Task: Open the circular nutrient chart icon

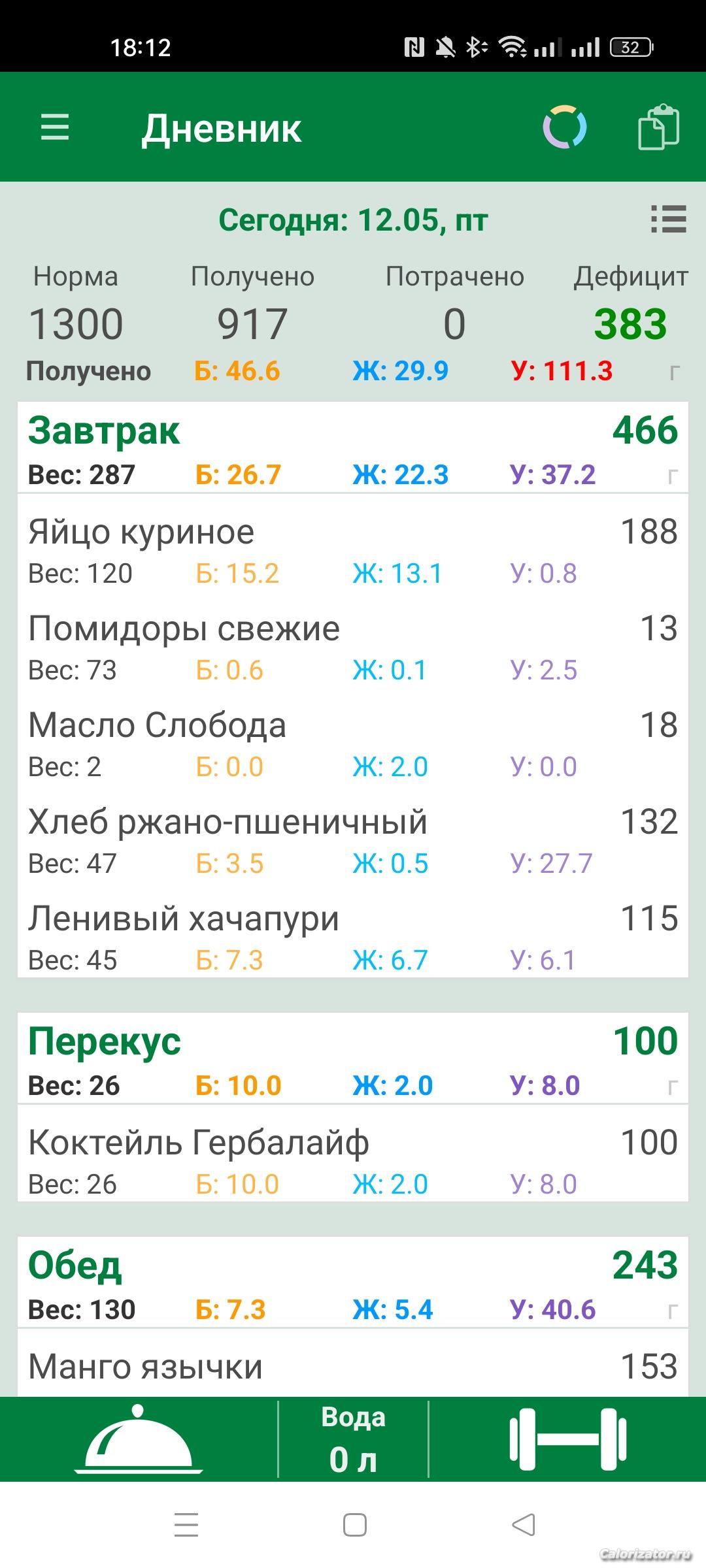Action: pos(565,127)
